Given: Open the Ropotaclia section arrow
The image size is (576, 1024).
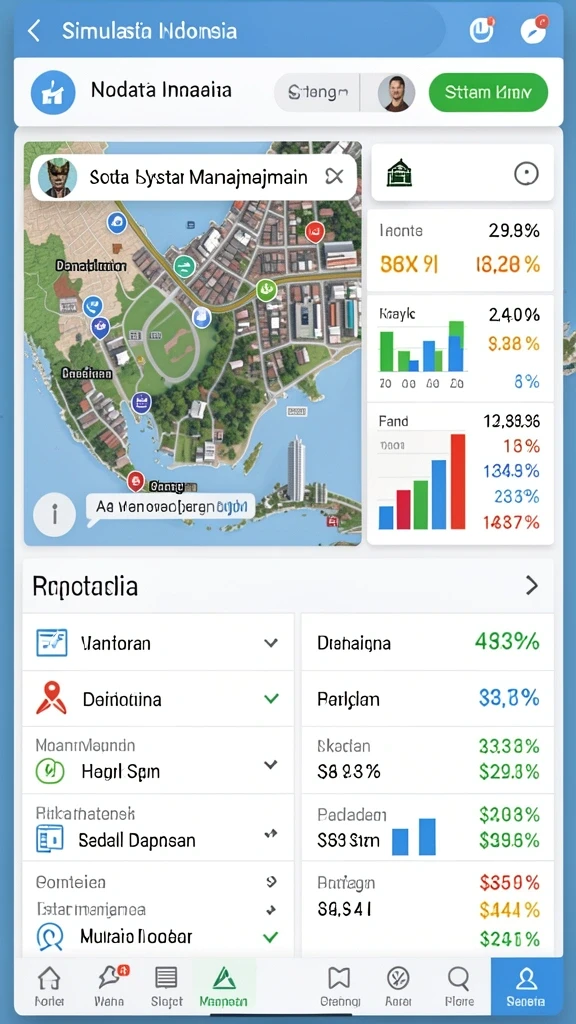Looking at the screenshot, I should coord(532,585).
